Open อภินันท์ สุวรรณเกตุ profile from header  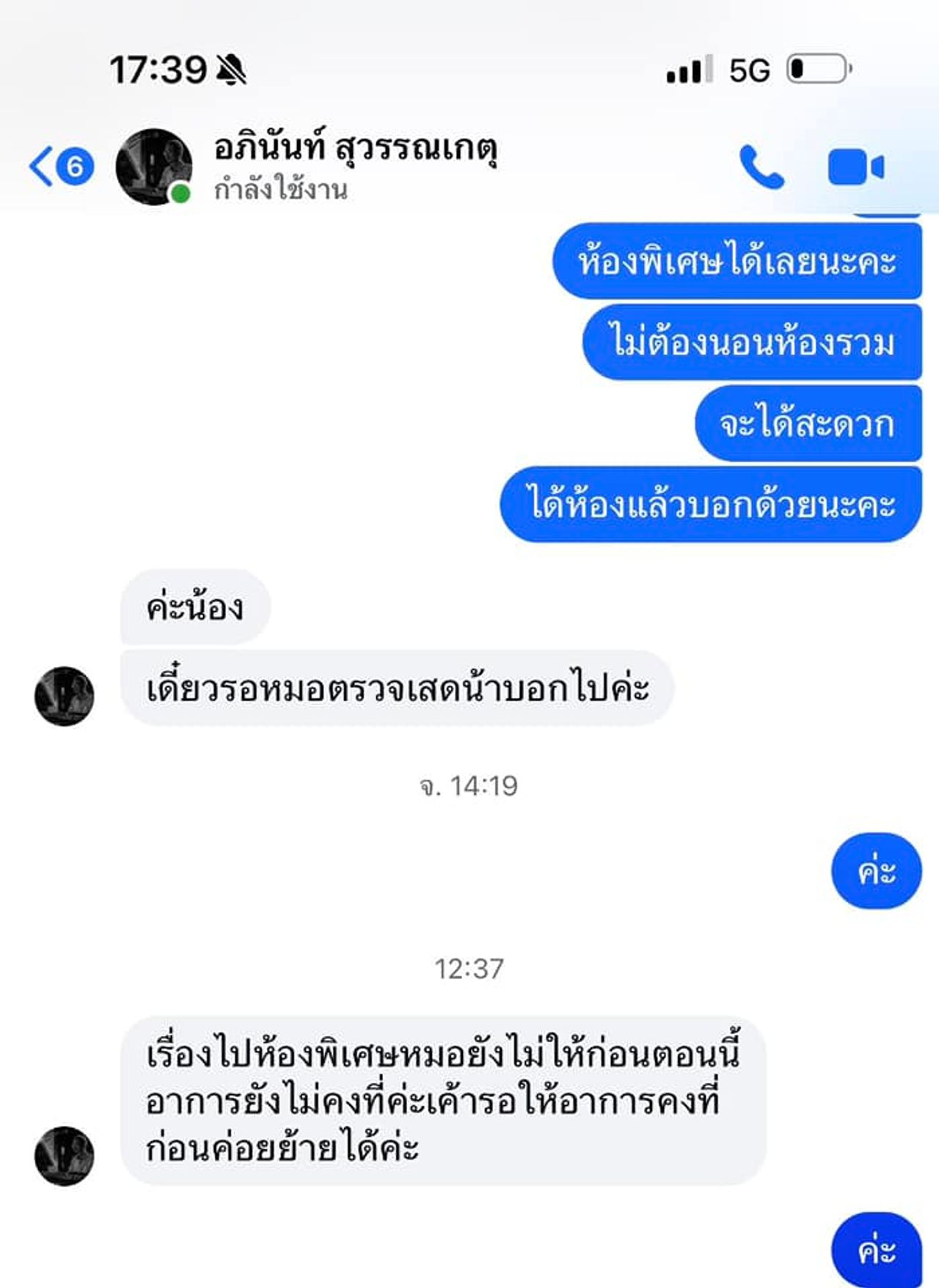coord(354,150)
